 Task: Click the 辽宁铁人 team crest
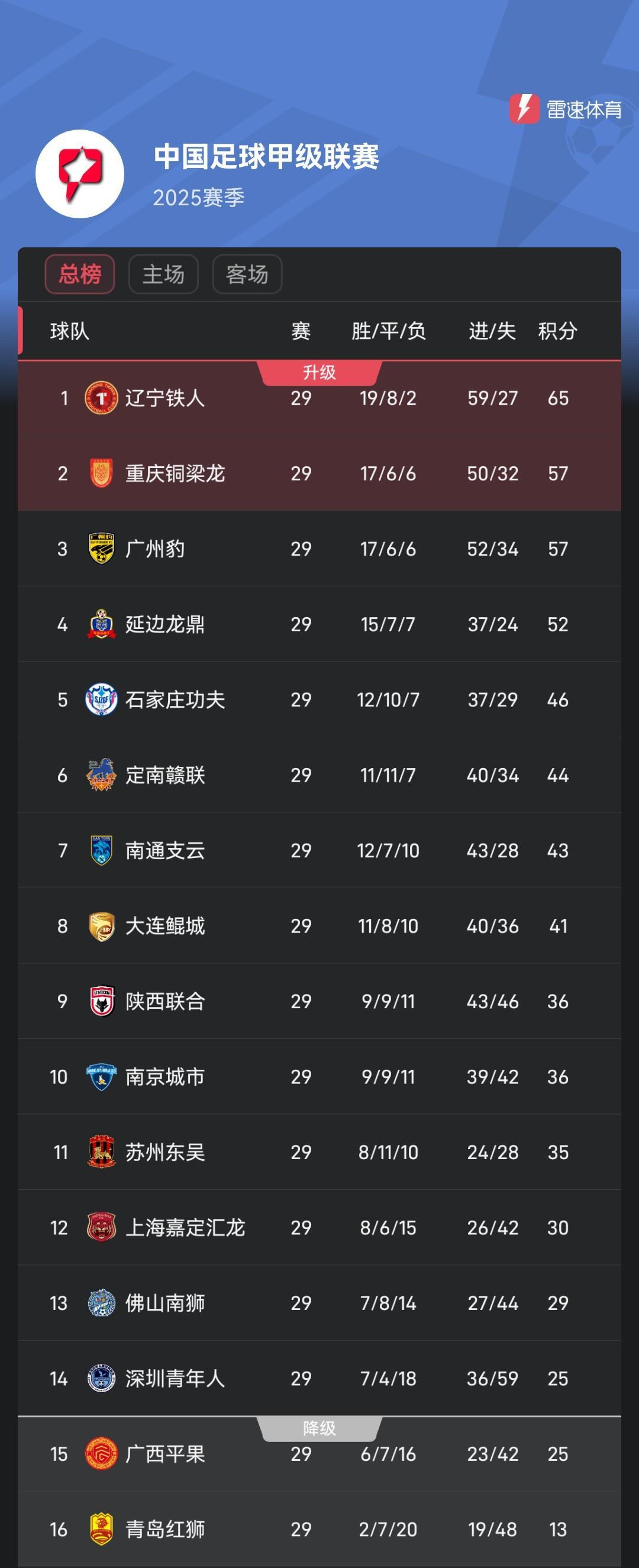[101, 399]
